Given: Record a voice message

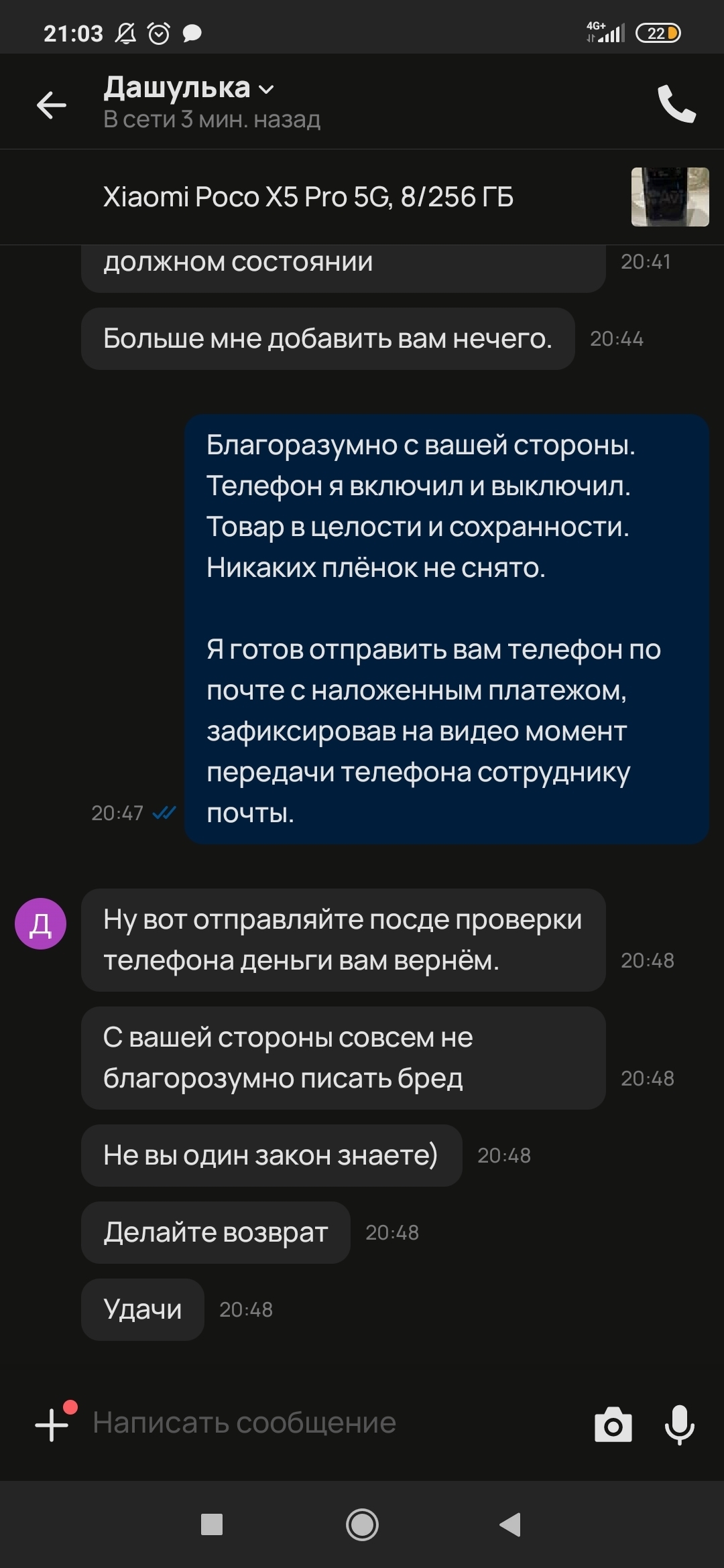Looking at the screenshot, I should [x=679, y=1425].
